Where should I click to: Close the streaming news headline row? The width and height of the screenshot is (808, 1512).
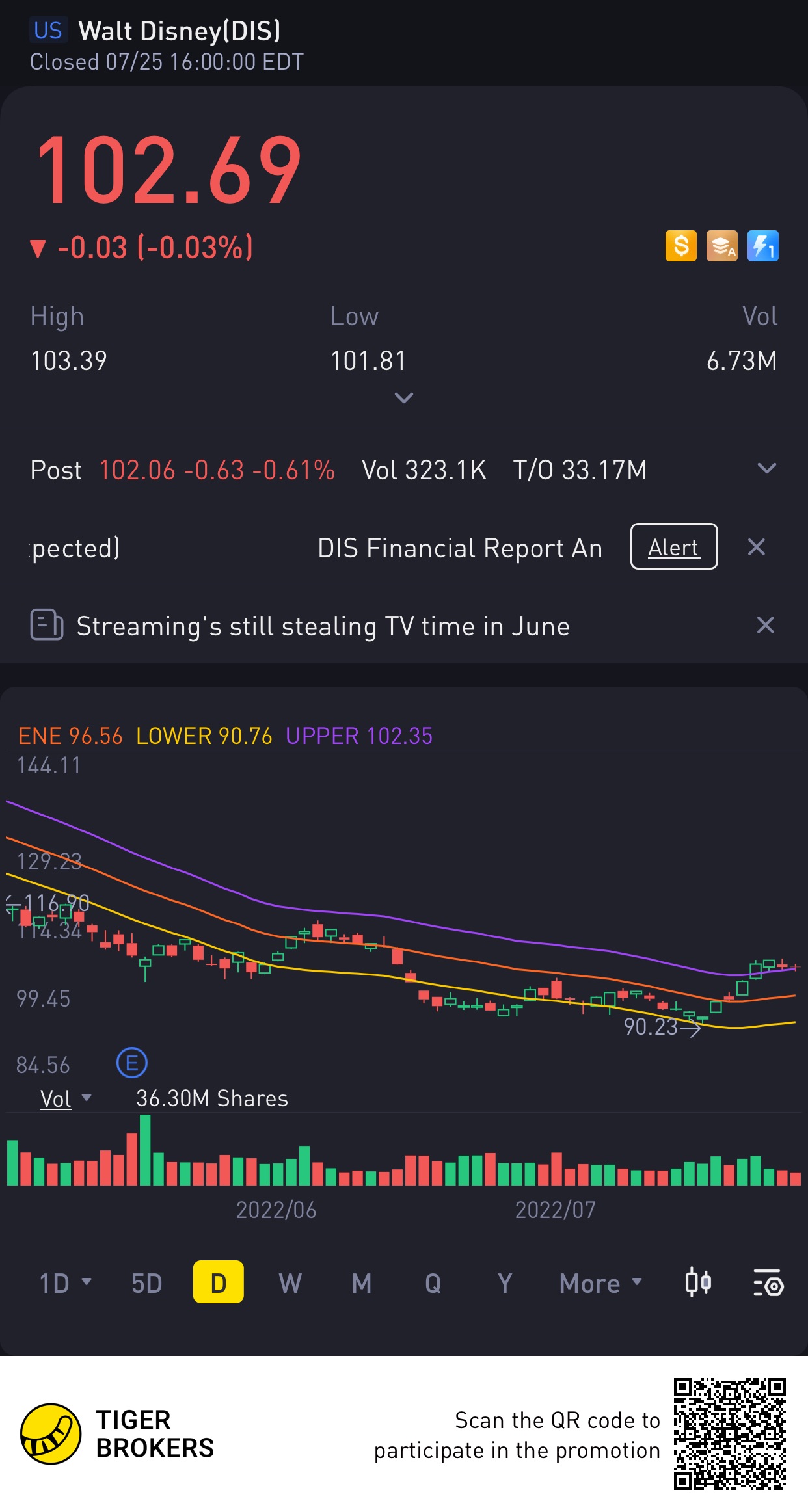click(x=765, y=625)
